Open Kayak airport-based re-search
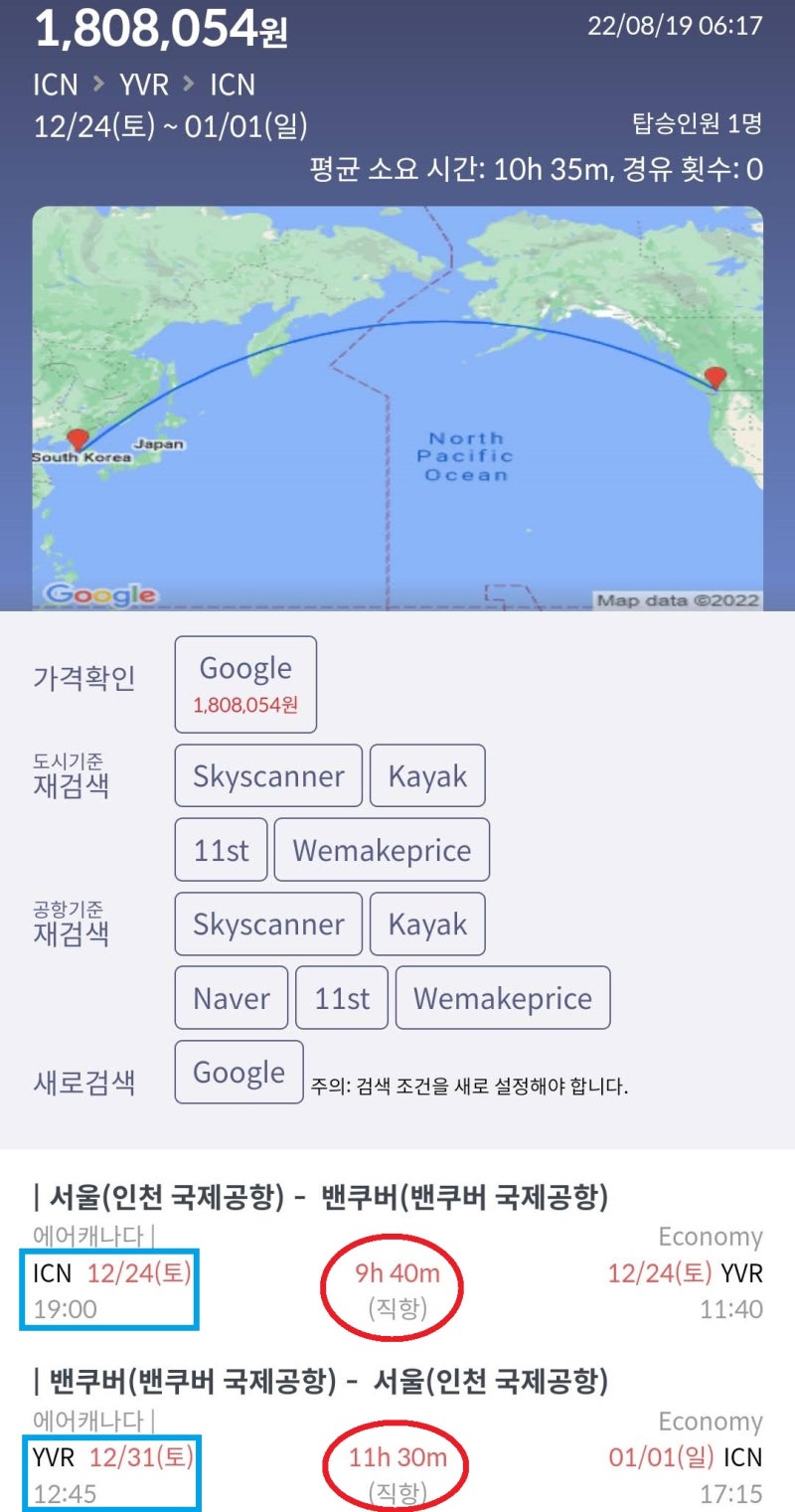 coord(427,924)
